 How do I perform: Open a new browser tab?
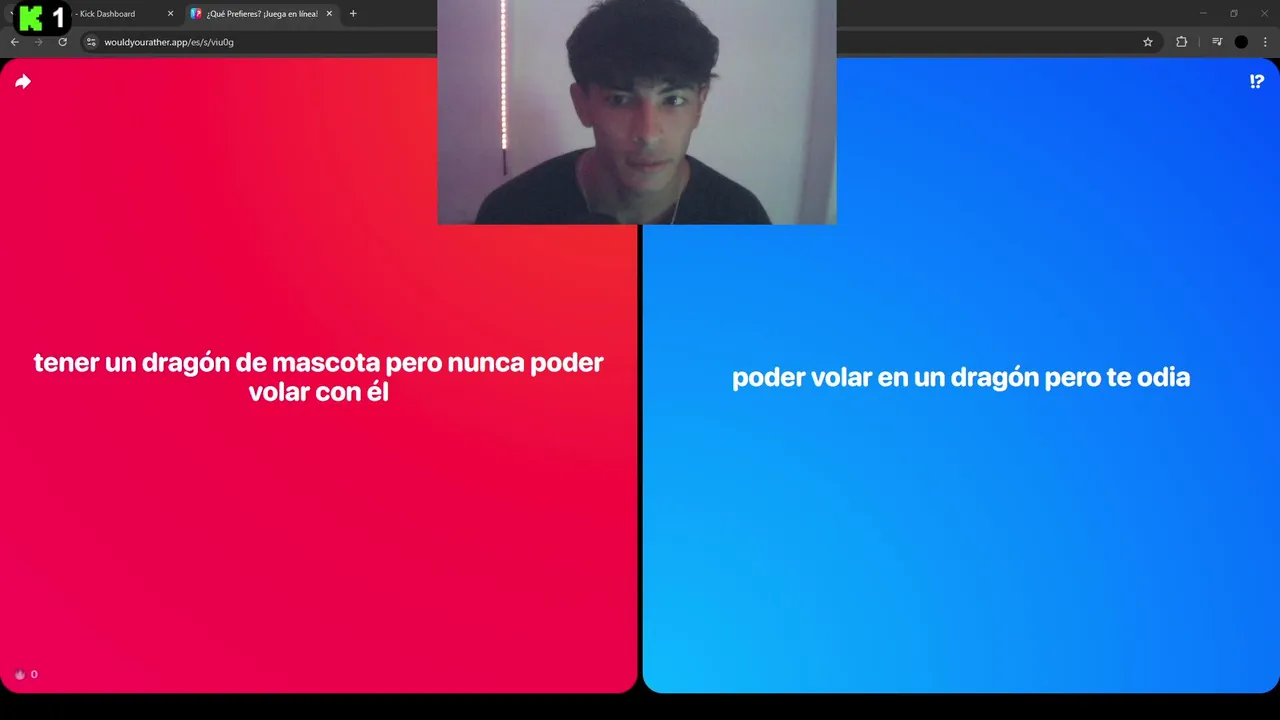coord(353,14)
